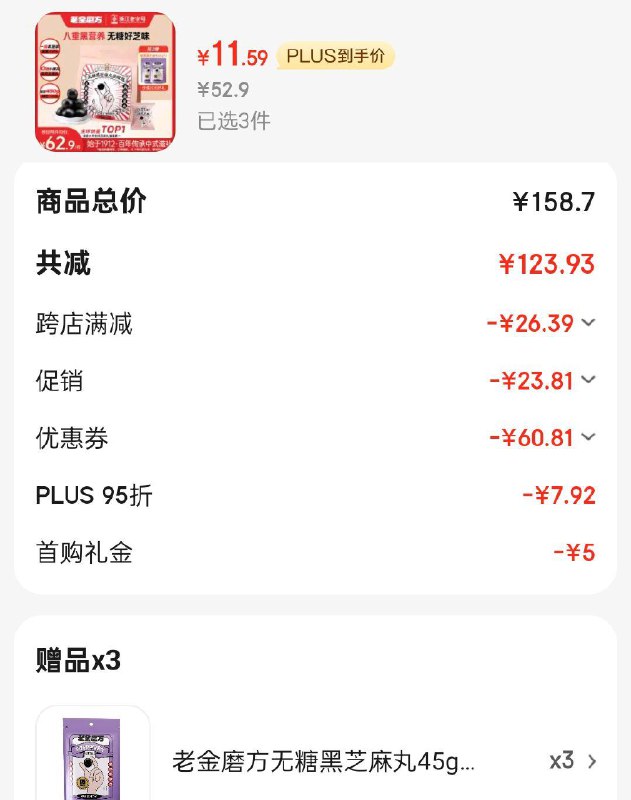The image size is (631, 800).
Task: Expand the 跨店满减 discount breakdown
Action: click(x=588, y=323)
